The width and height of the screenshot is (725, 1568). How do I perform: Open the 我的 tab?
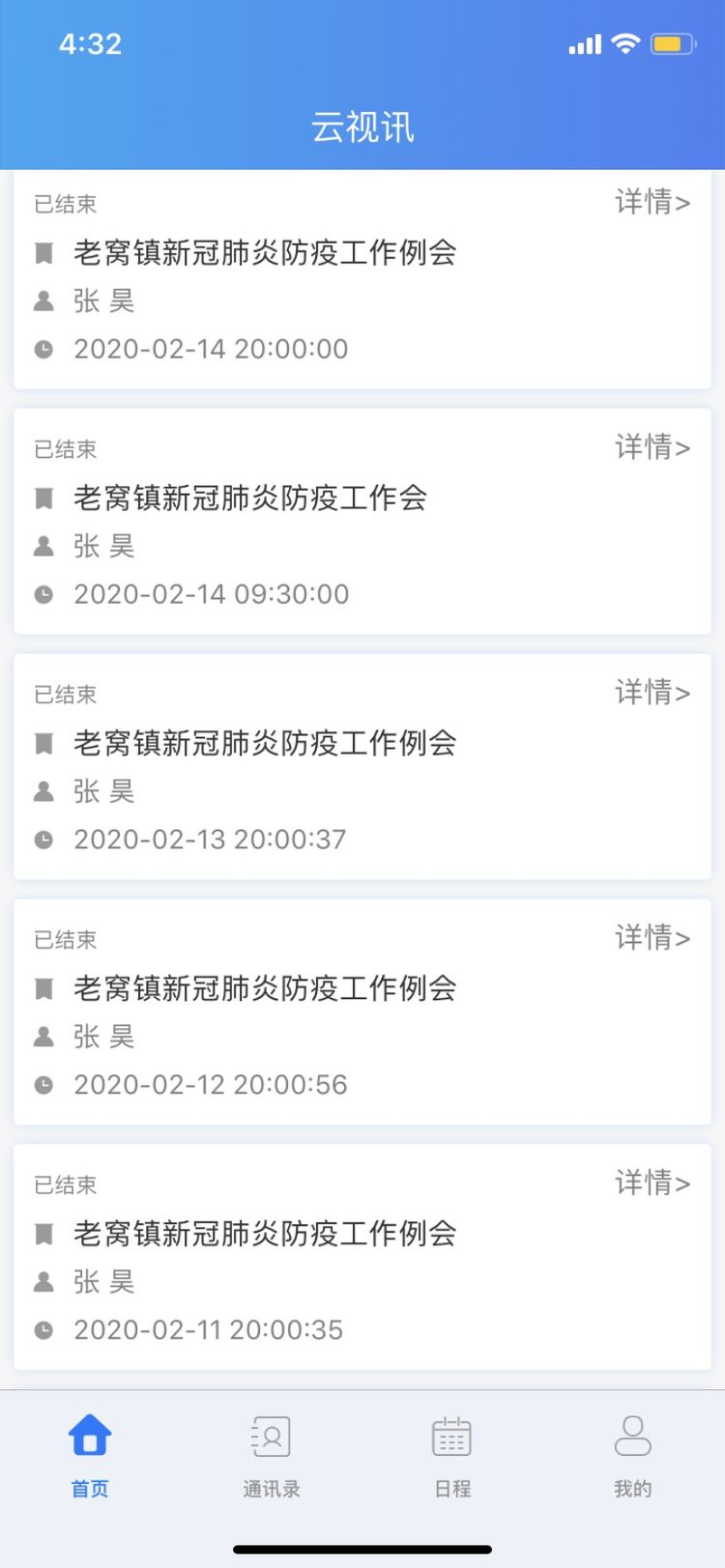pos(633,1456)
